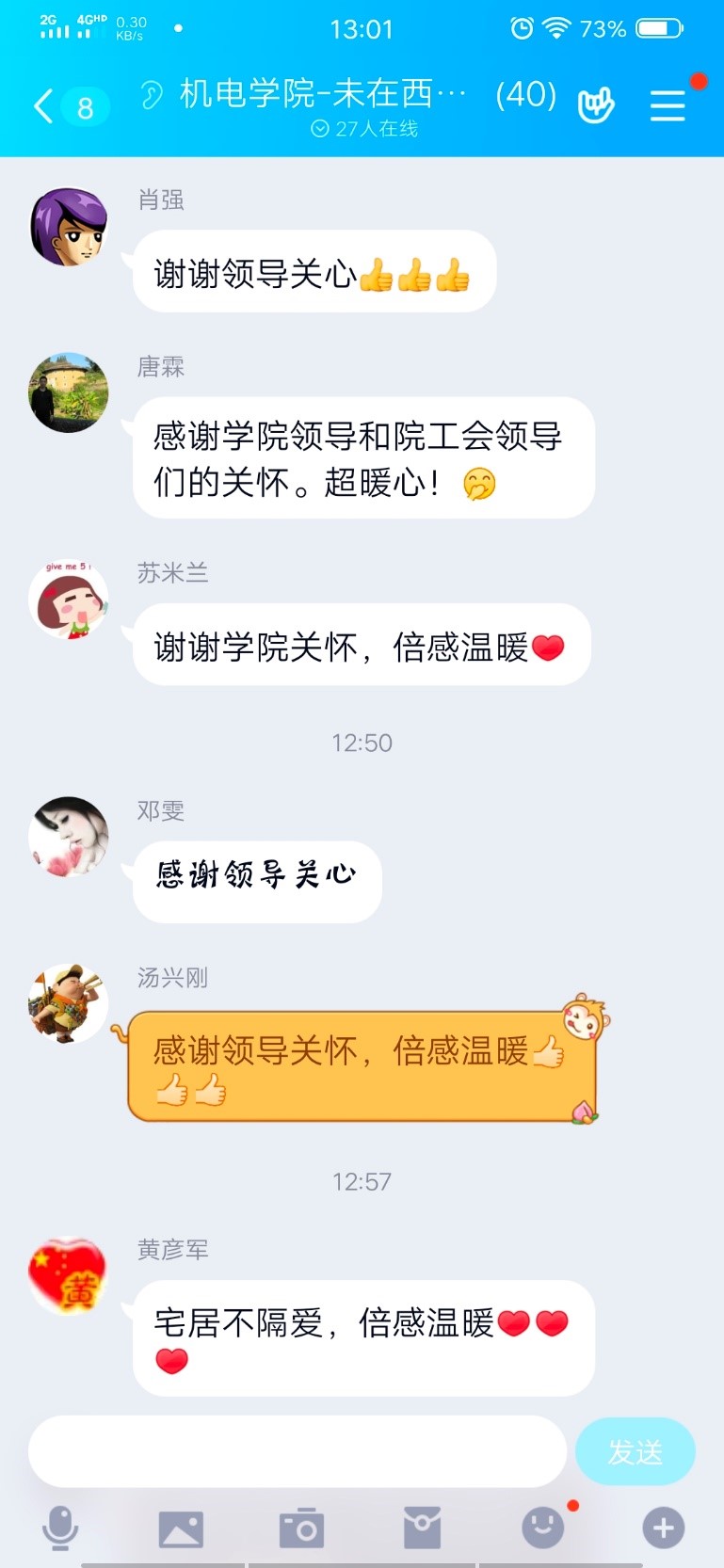
Task: Record a voice message with microphone
Action: 60,1528
